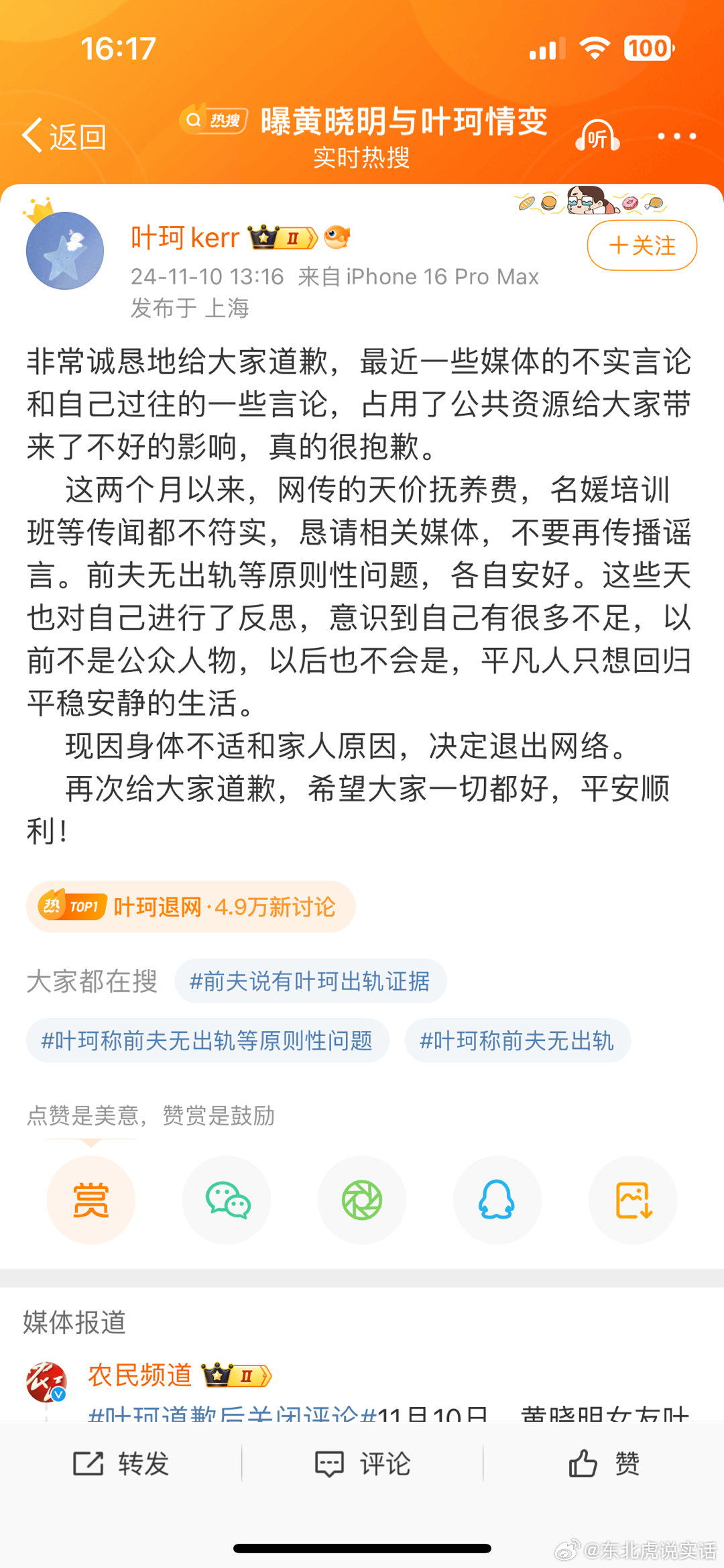Open the listen (听) headphone icon
This screenshot has width=724, height=1568.
(597, 136)
